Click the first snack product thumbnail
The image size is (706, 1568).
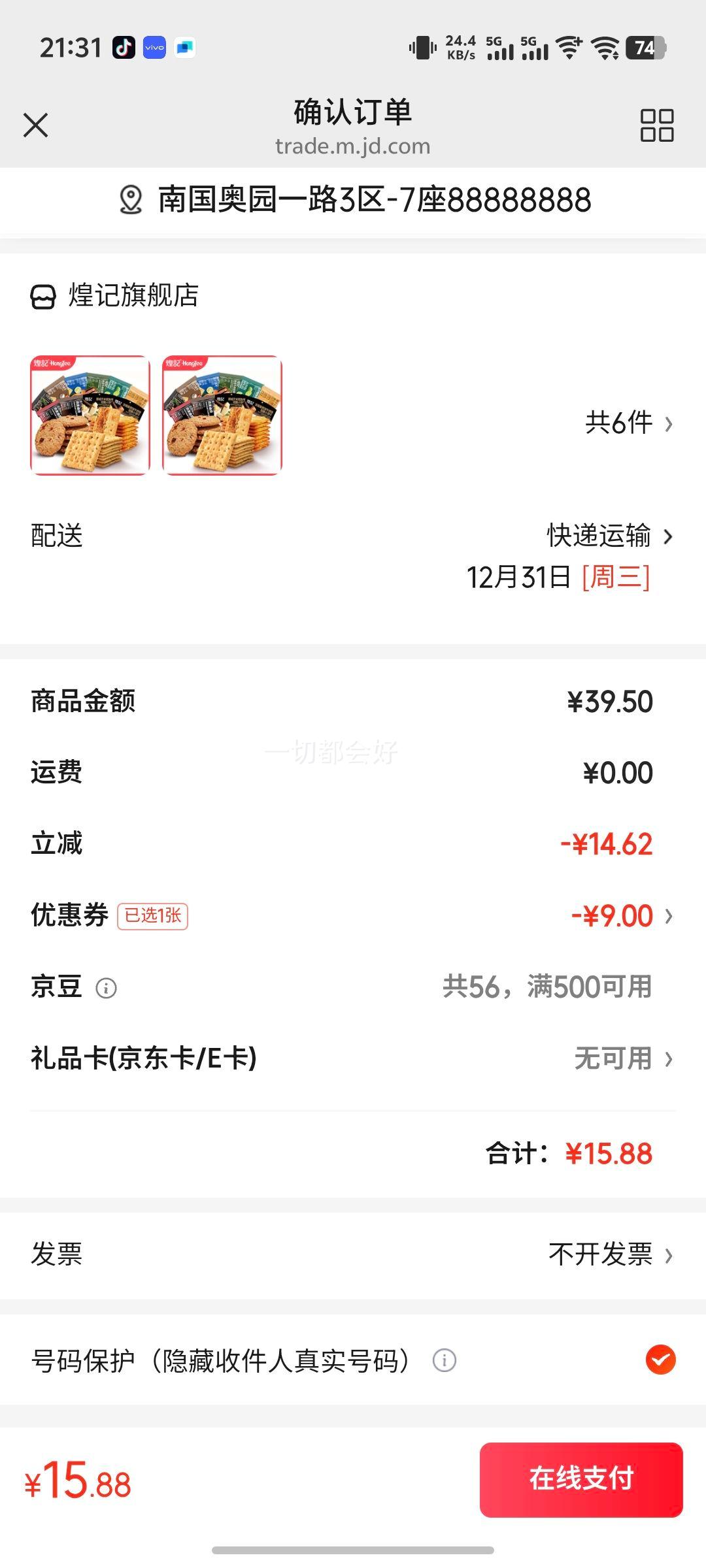pos(90,413)
